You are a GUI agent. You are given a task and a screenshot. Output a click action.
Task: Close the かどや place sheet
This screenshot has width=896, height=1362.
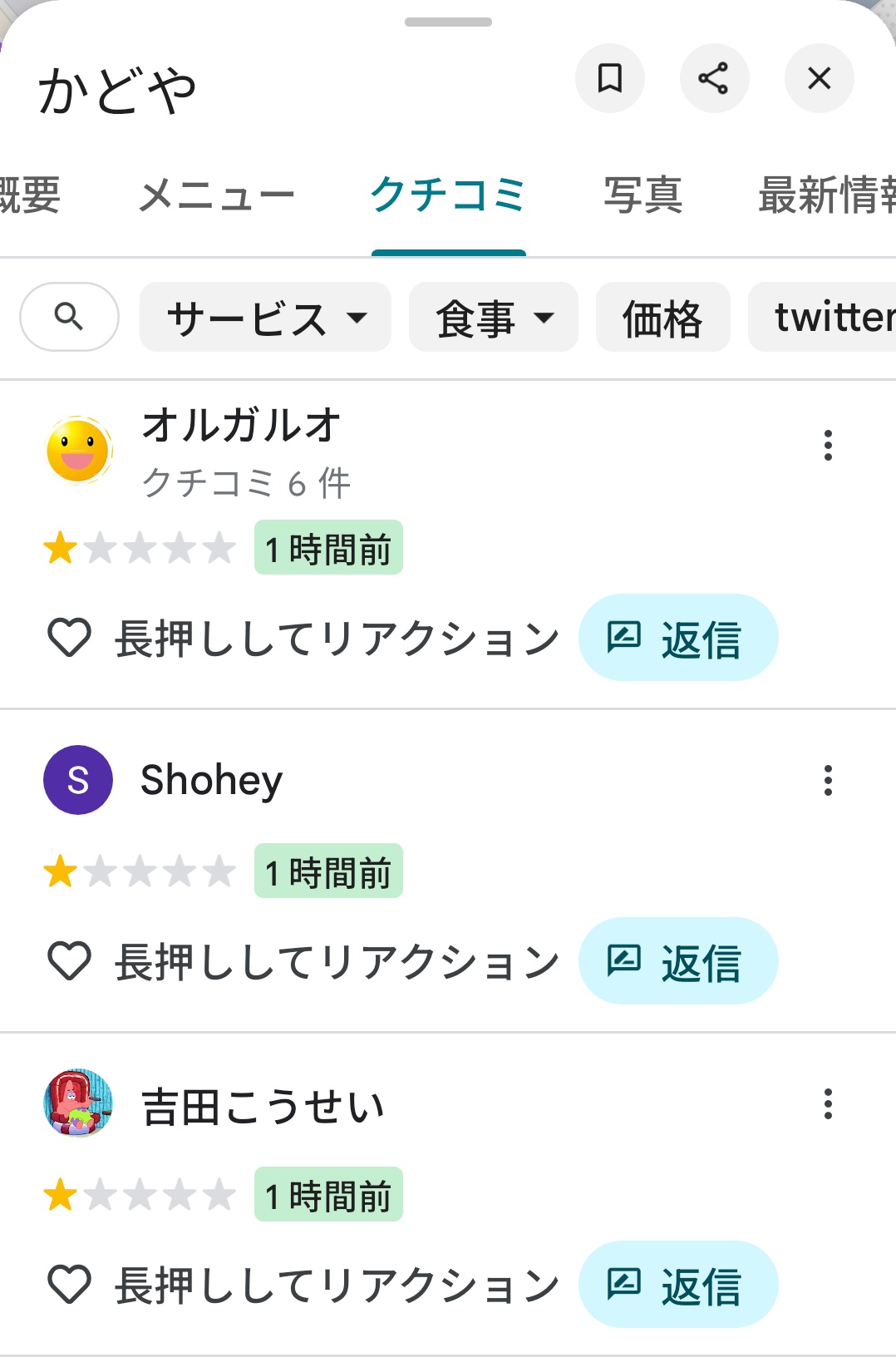point(819,79)
